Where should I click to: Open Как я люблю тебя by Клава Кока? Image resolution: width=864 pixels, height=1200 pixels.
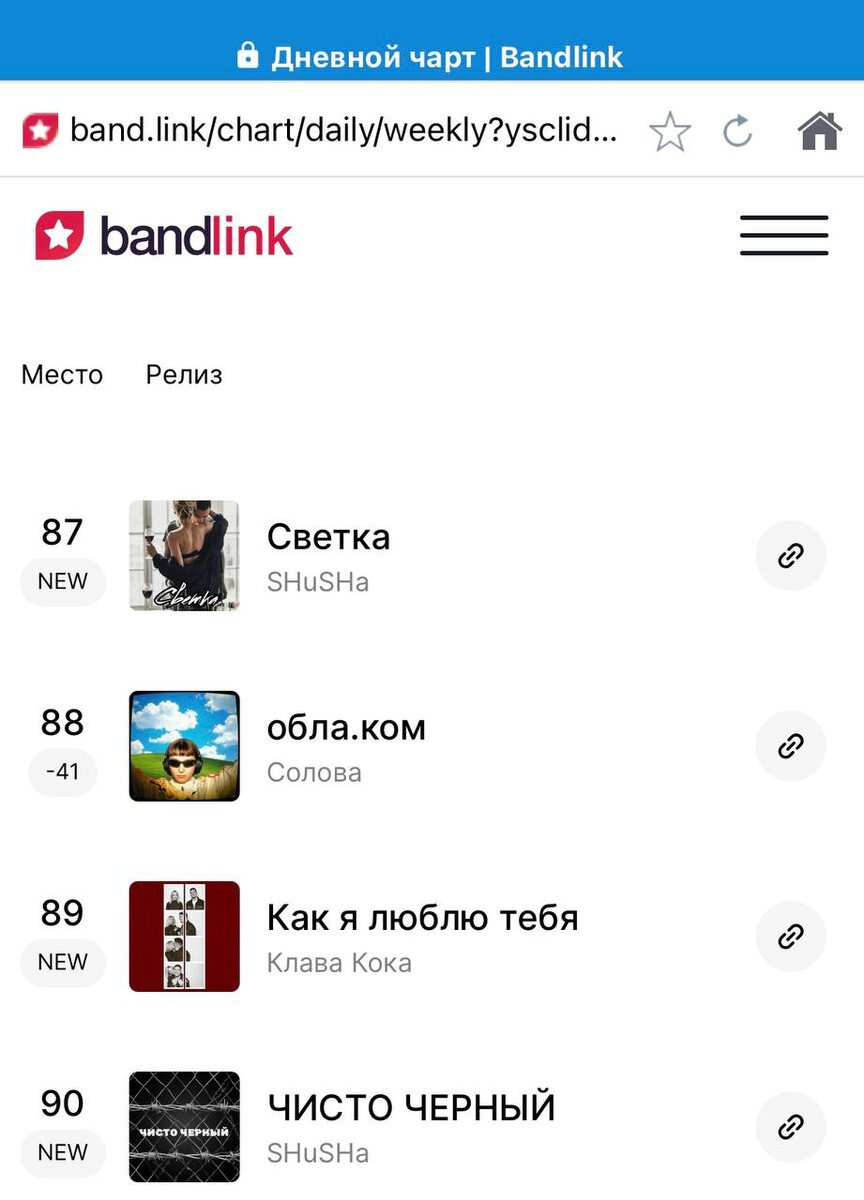(x=422, y=918)
